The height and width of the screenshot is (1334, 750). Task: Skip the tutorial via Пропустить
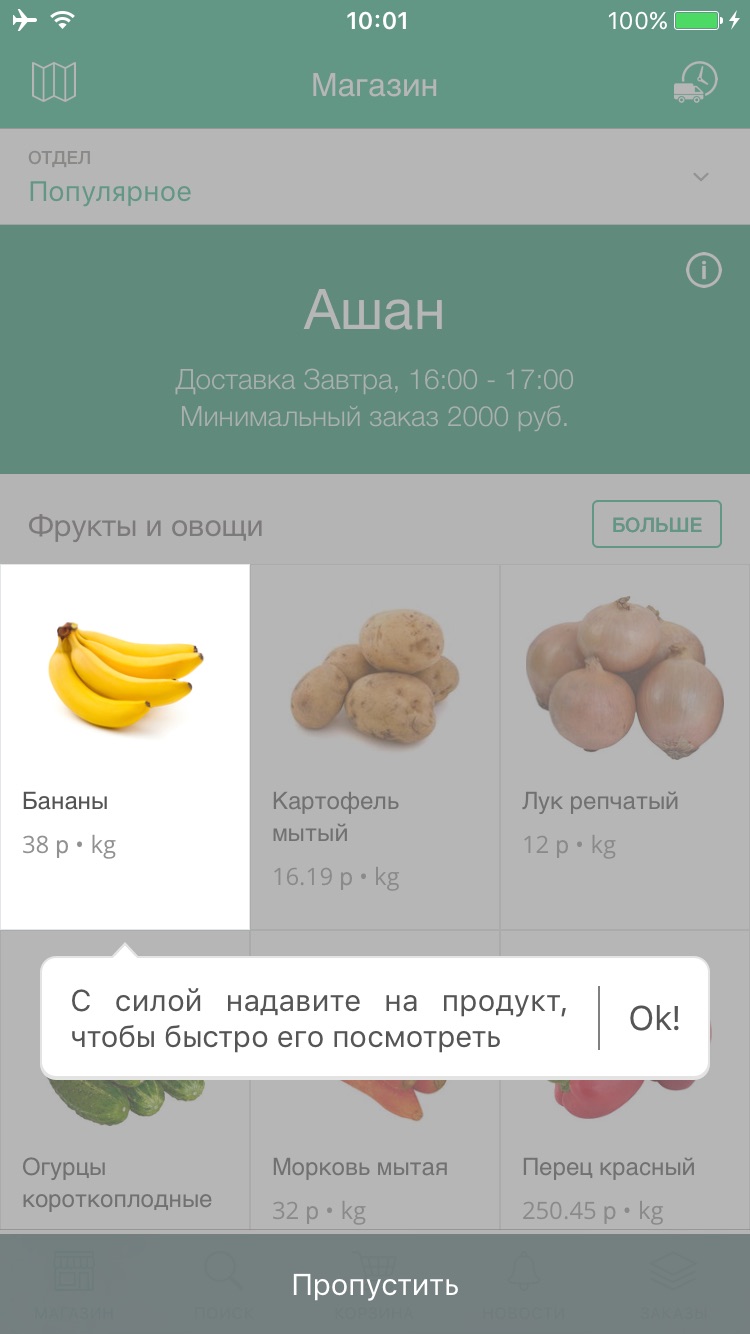(x=375, y=1284)
